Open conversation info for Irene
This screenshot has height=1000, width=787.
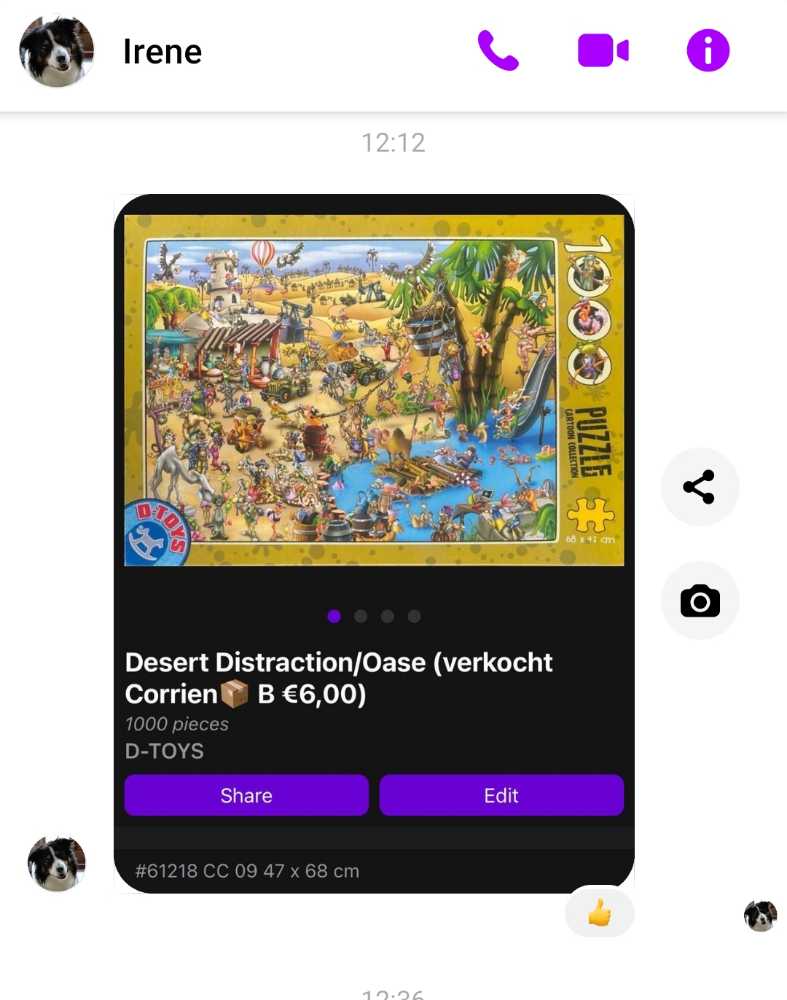tap(708, 51)
